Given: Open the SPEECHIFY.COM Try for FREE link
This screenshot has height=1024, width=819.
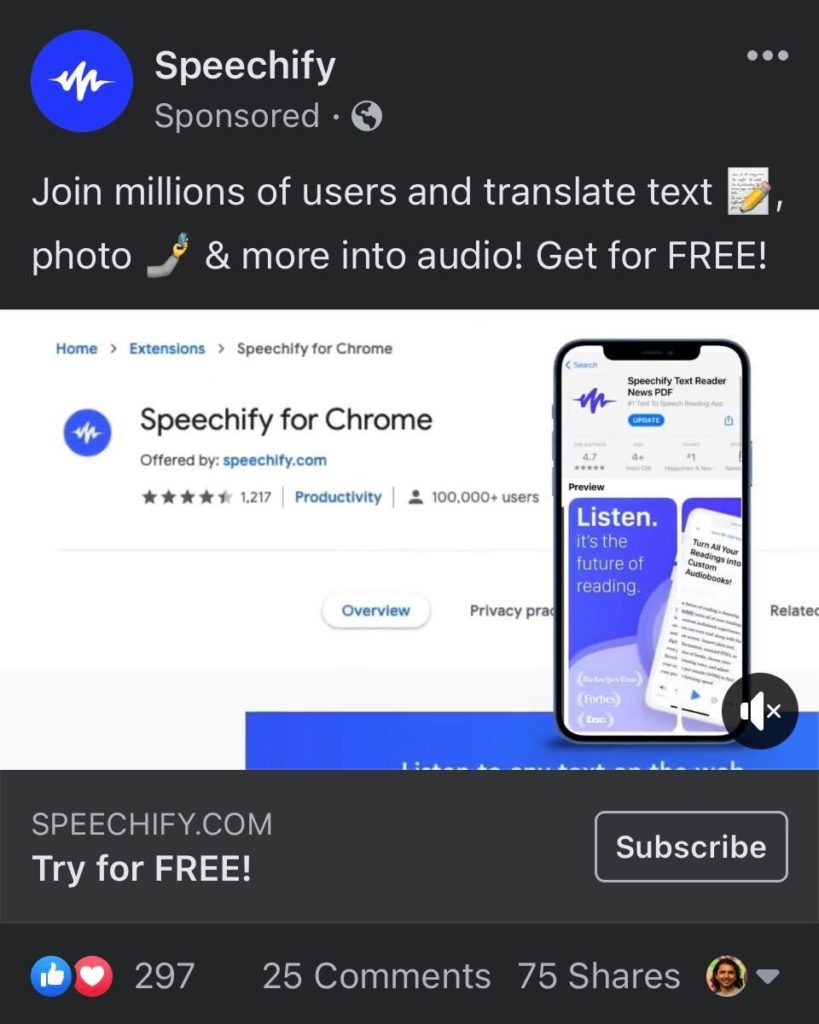Looking at the screenshot, I should [150, 846].
